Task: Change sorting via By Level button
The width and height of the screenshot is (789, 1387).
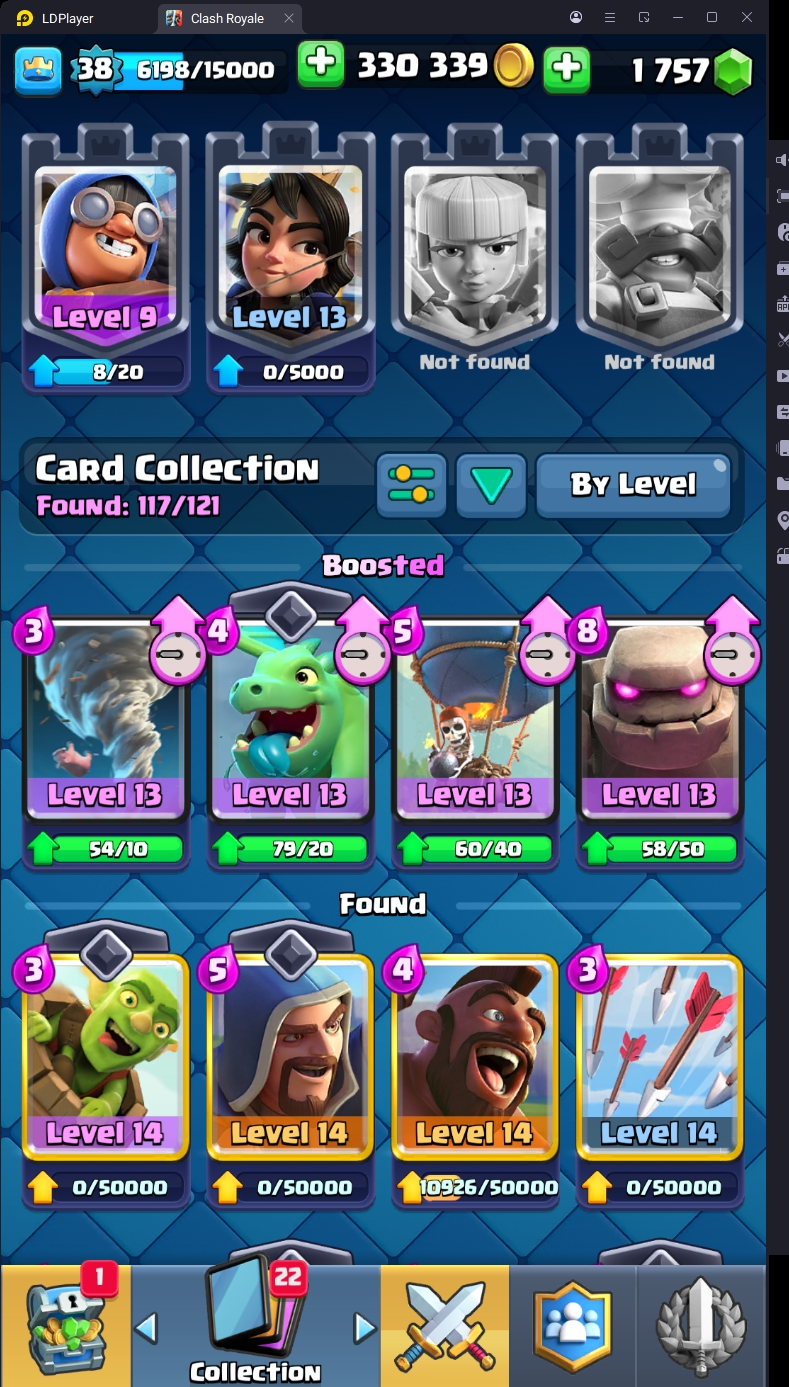Action: [633, 485]
